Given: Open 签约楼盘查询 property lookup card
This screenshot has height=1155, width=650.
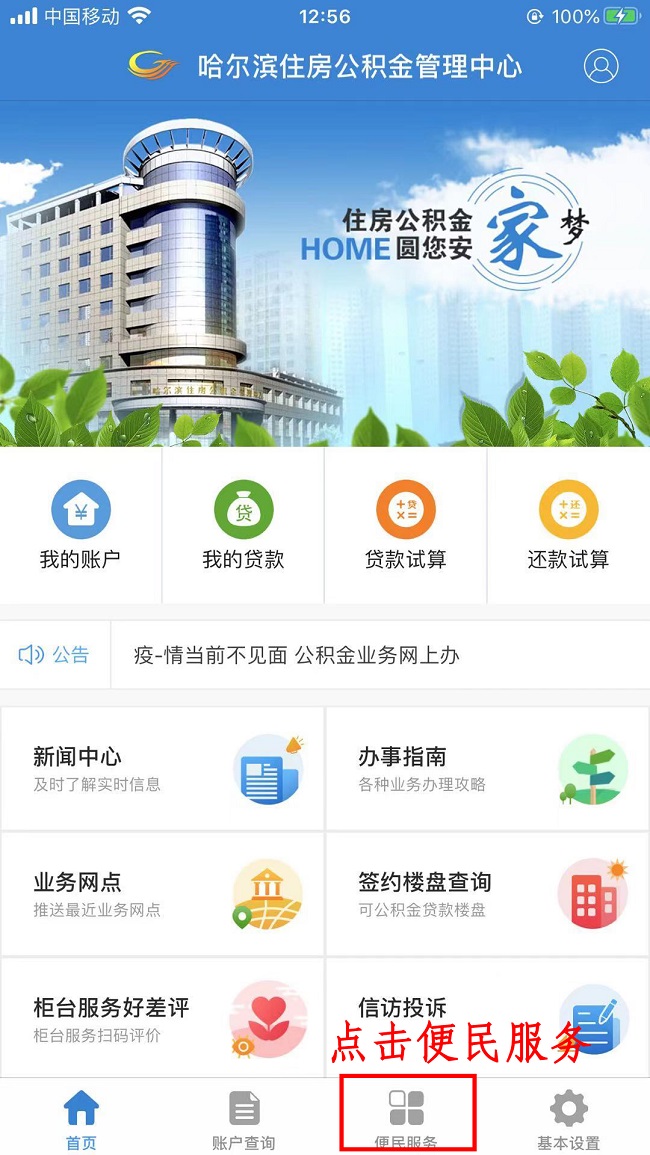Looking at the screenshot, I should point(488,893).
